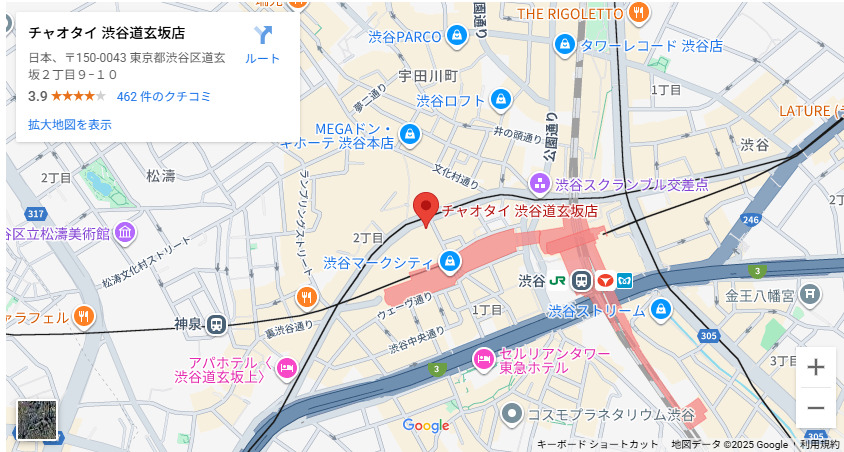Open キーボード ショートカット keyboard shortcuts
This screenshot has height=452, width=844.
click(597, 444)
